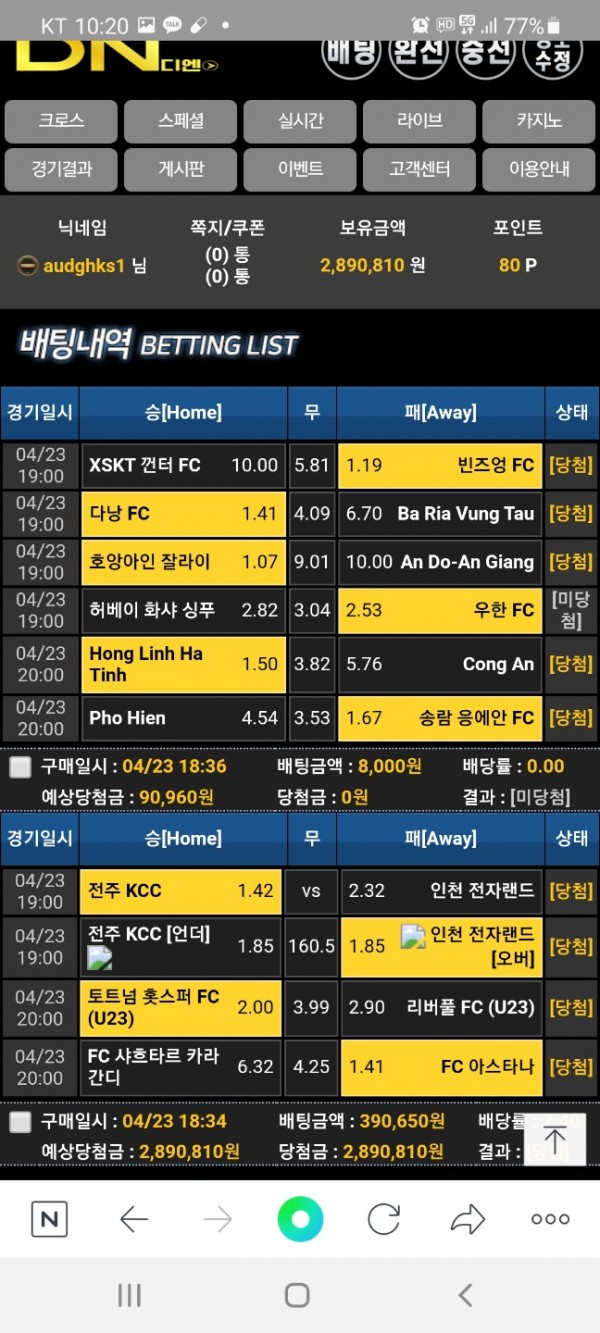The image size is (600, 1333).
Task: Go to 실시간 betting
Action: 300,121
